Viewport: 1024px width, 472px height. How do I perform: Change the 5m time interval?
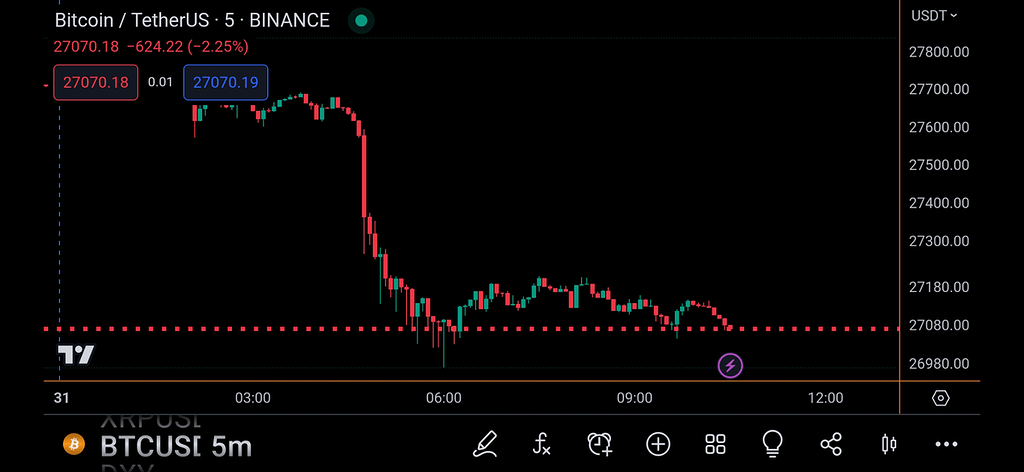(x=232, y=446)
